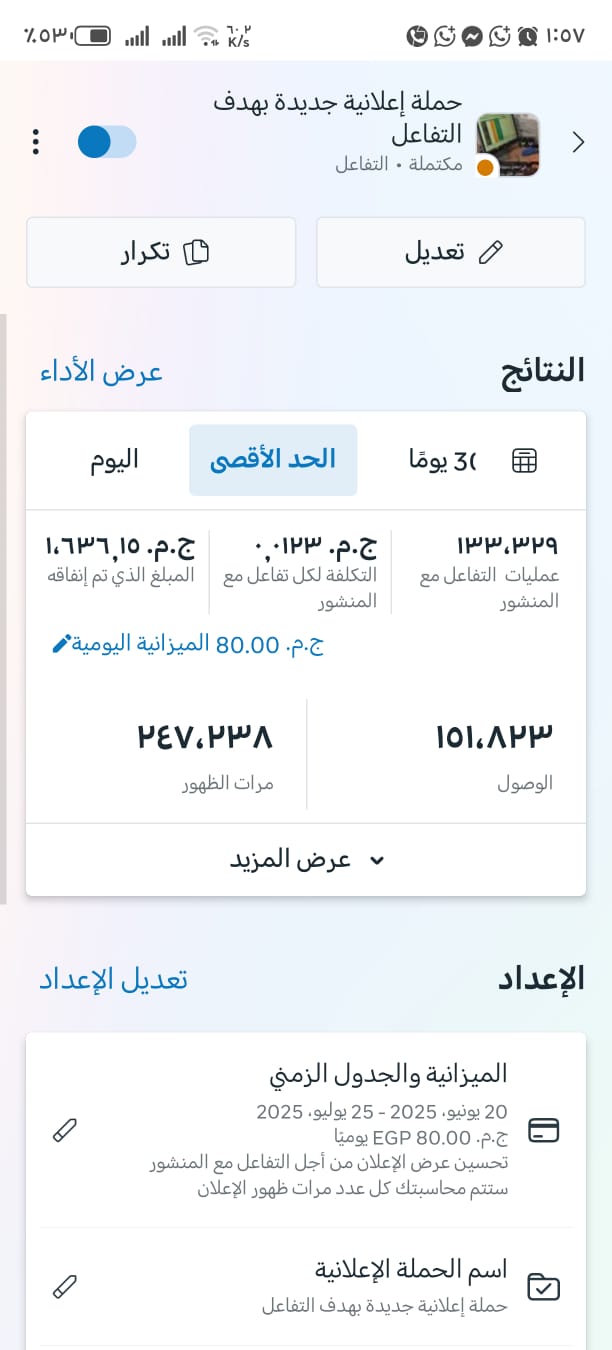
Task: Open the three-dot overflow menu
Action: (36, 142)
